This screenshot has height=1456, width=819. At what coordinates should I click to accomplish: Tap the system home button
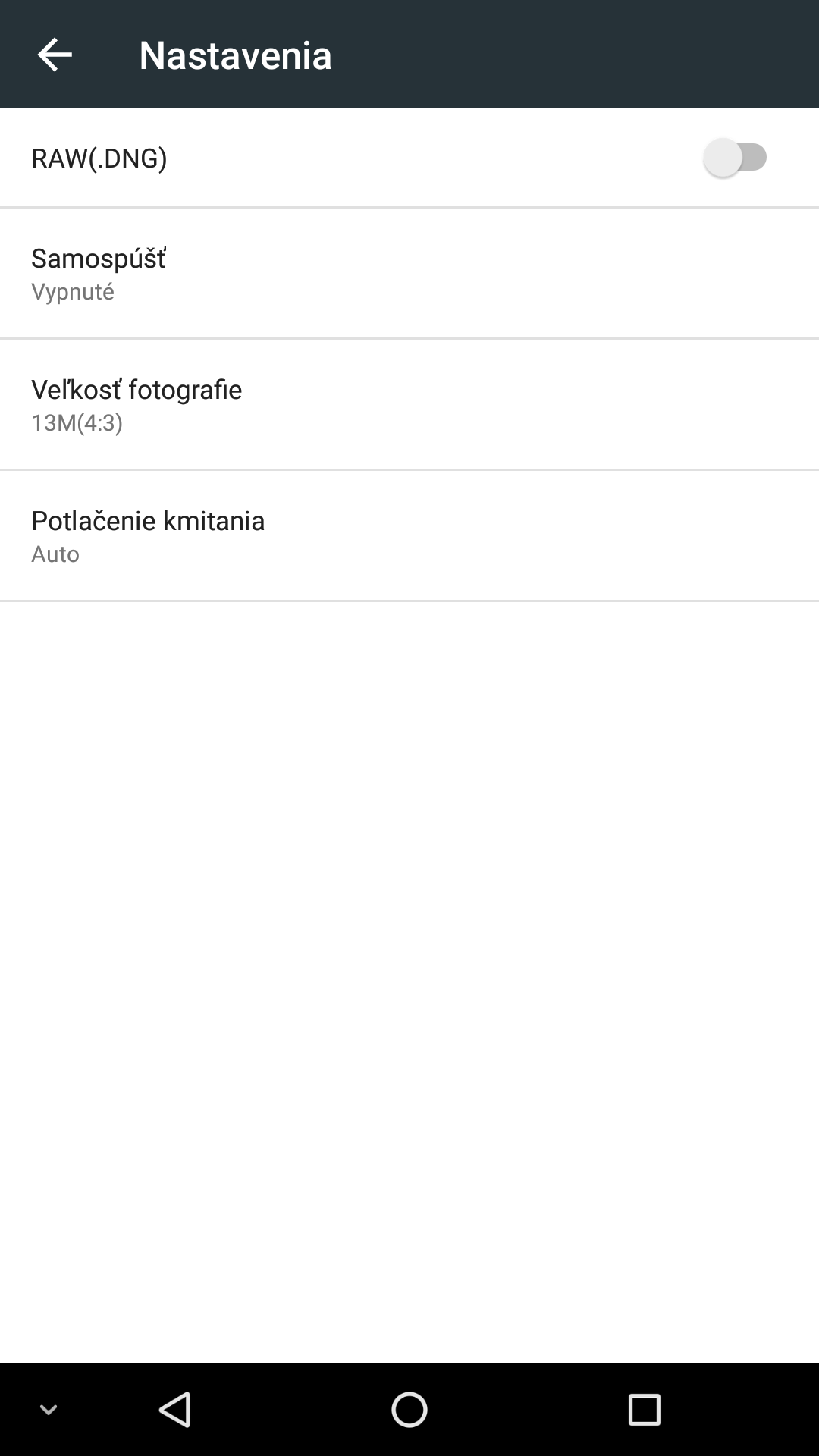(x=409, y=1410)
